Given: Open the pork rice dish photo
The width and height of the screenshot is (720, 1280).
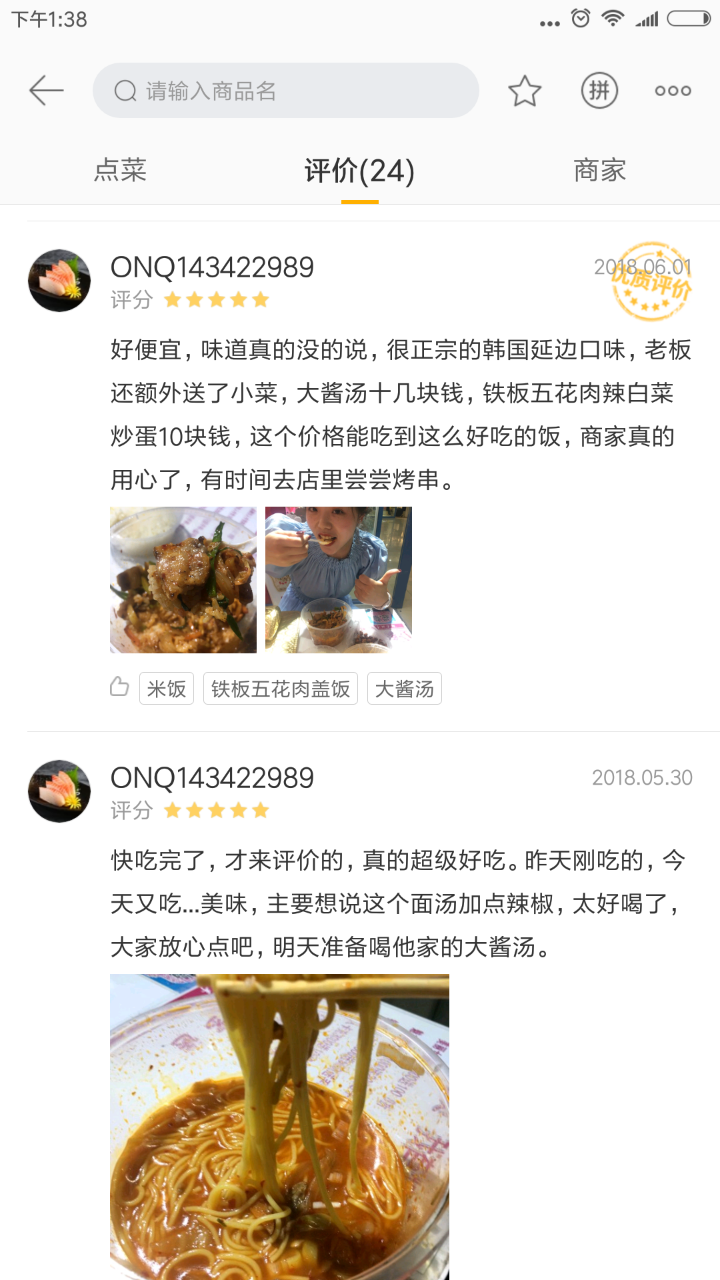Looking at the screenshot, I should (x=183, y=579).
